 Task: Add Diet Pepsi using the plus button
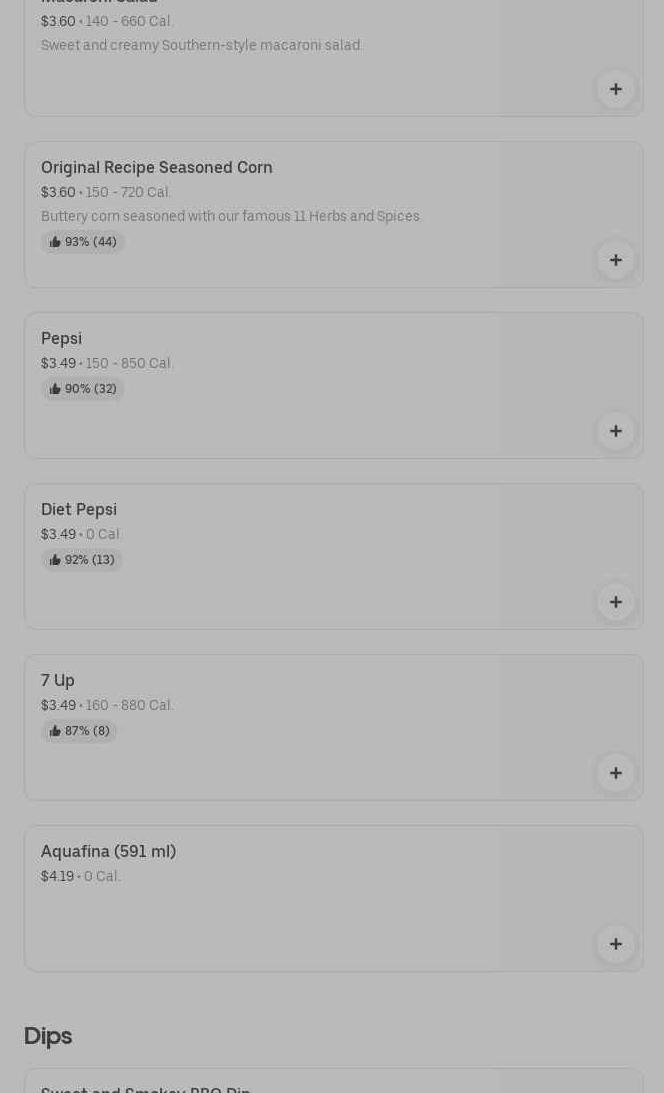pyautogui.click(x=615, y=602)
